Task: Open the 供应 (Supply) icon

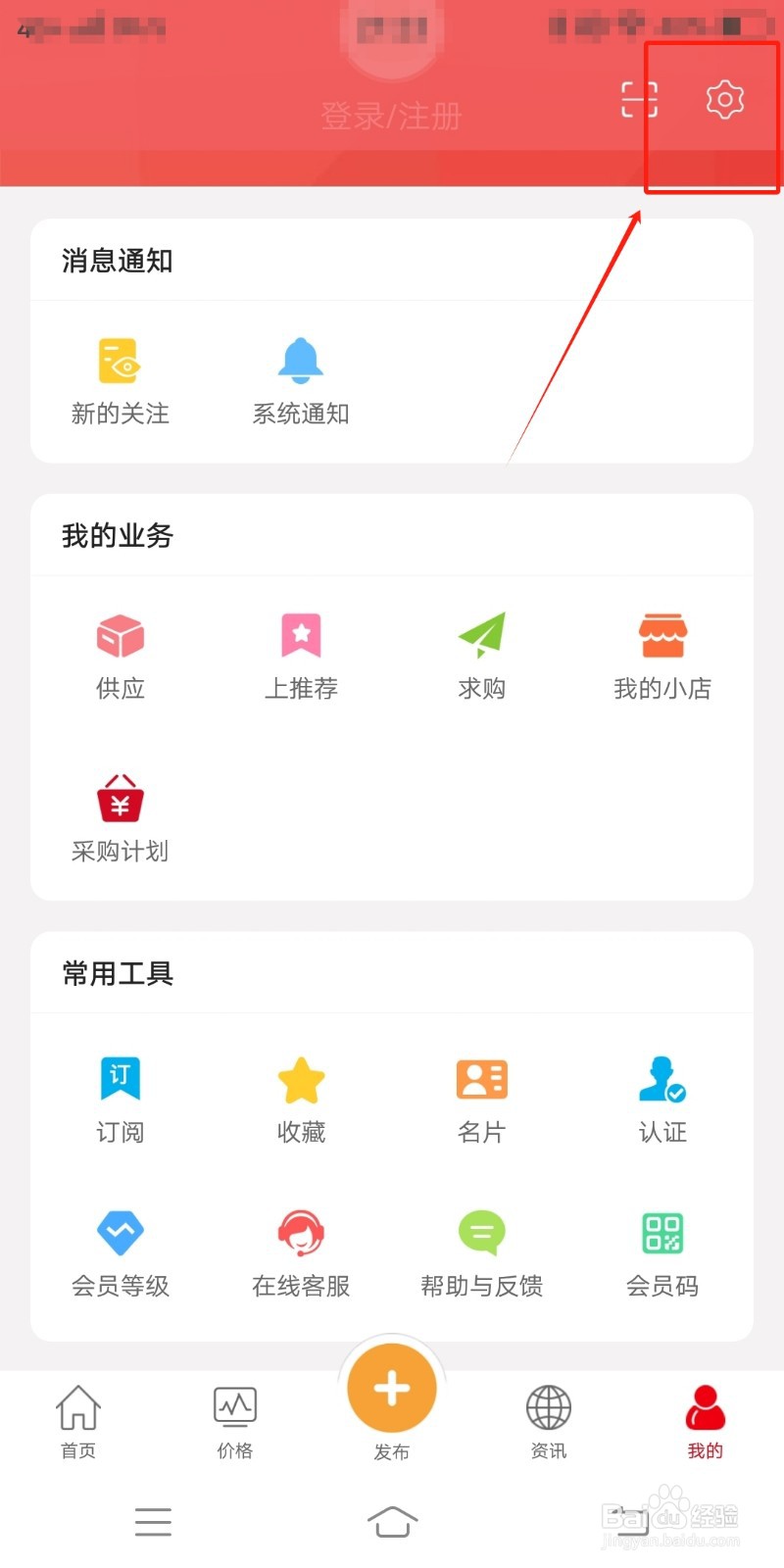Action: [x=120, y=655]
